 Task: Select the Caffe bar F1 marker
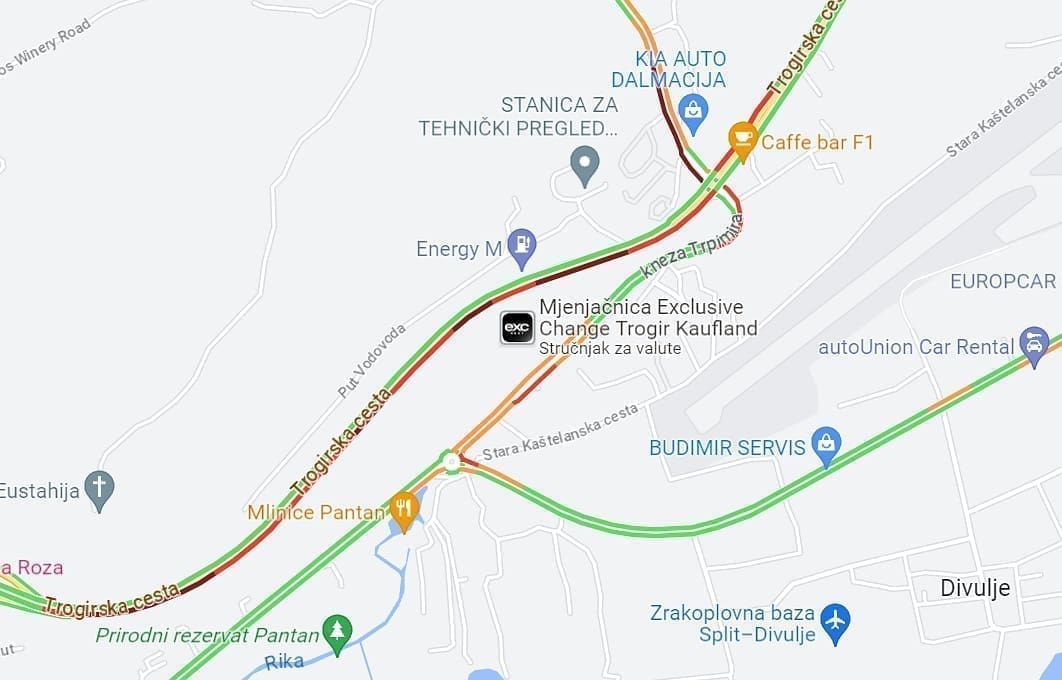[x=742, y=140]
